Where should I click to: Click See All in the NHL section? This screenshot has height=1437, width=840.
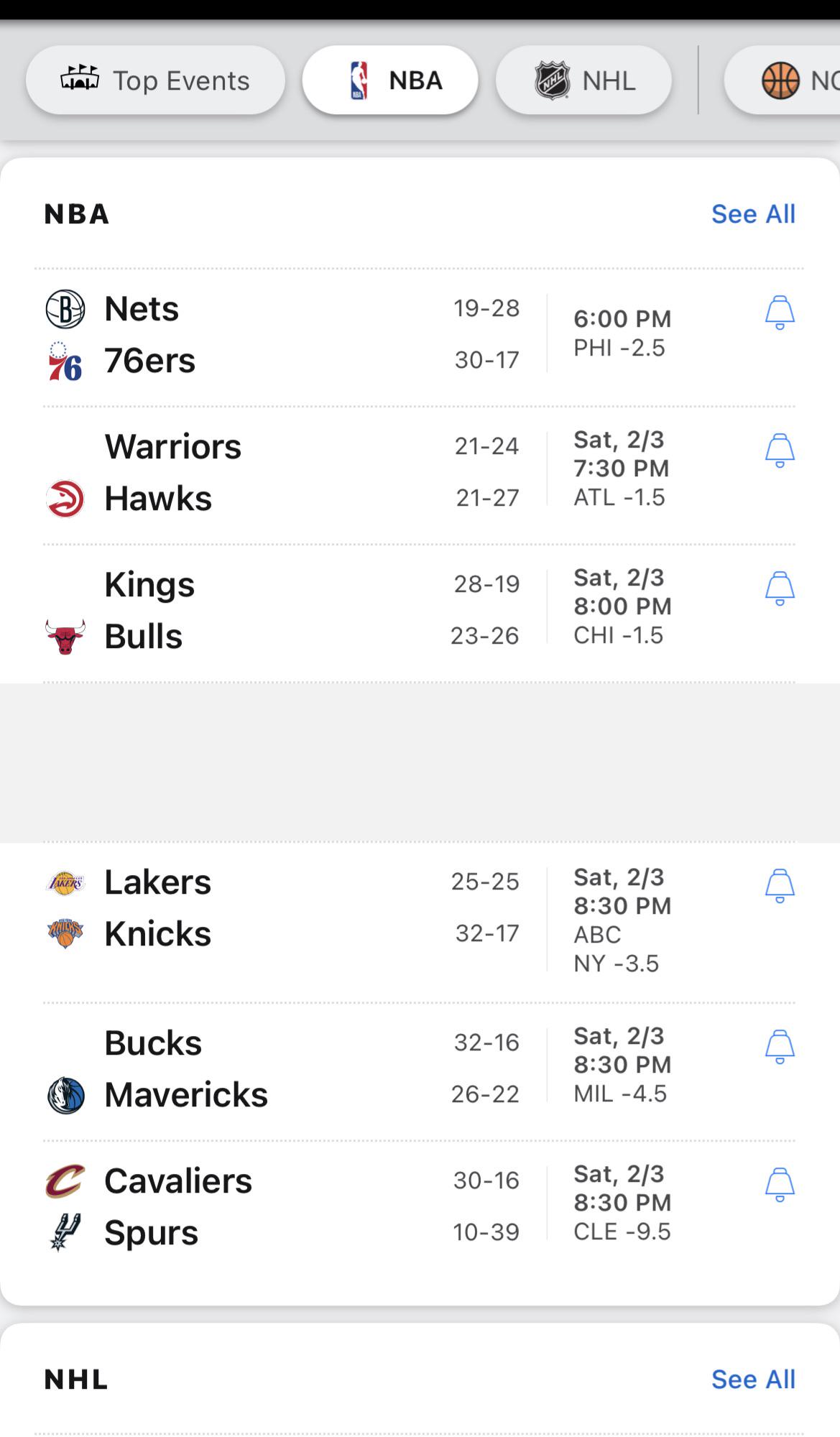coord(752,1378)
